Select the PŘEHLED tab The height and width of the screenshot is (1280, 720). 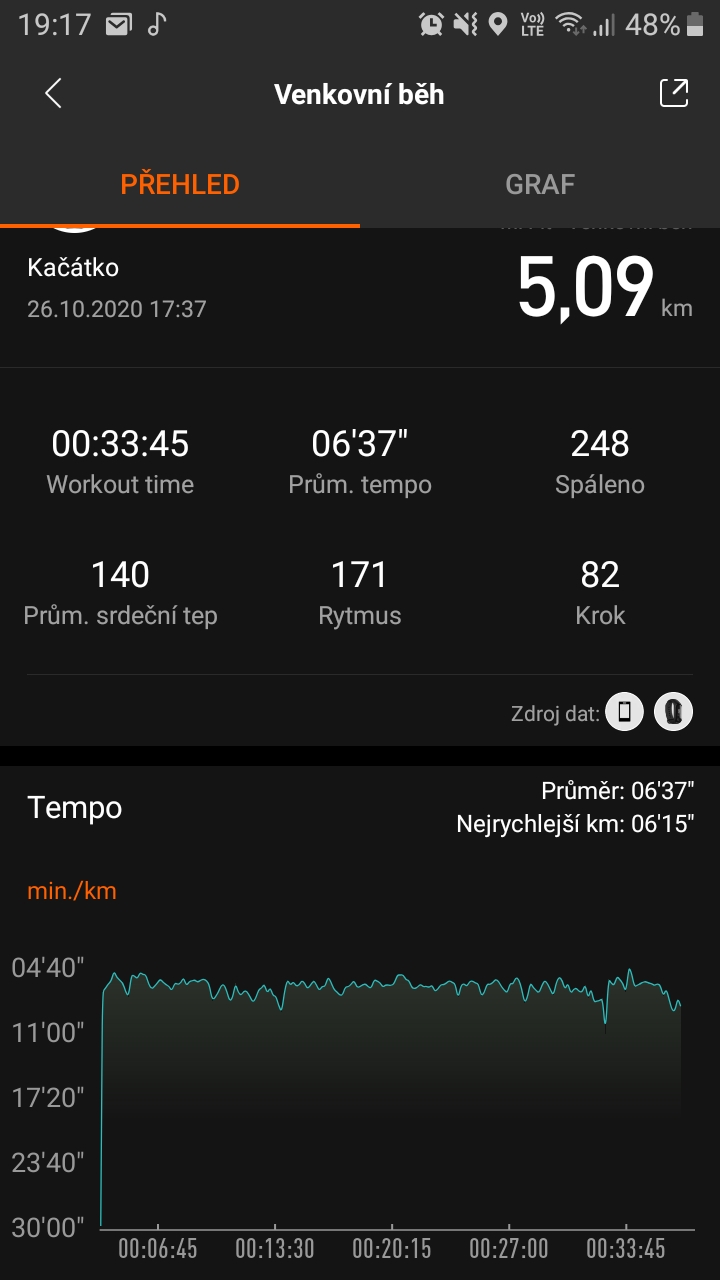click(180, 184)
